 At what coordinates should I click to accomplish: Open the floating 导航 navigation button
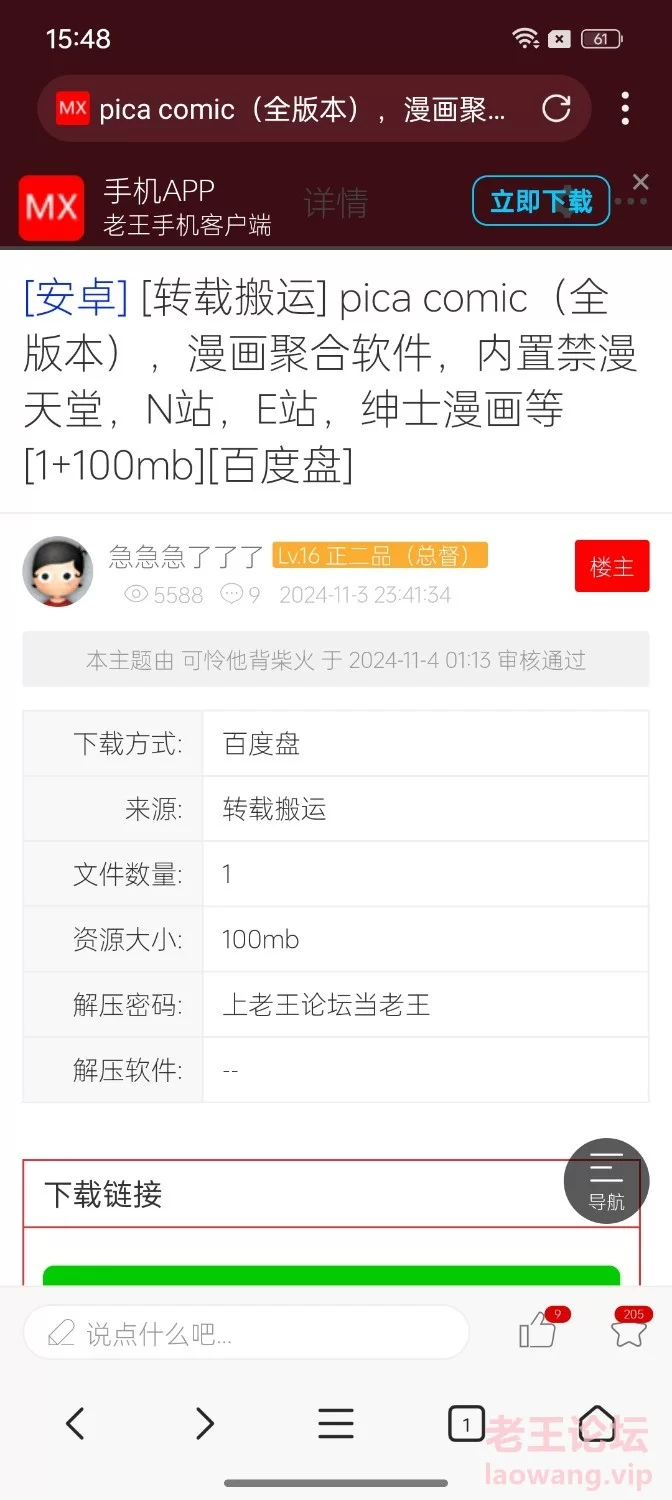(x=606, y=1181)
